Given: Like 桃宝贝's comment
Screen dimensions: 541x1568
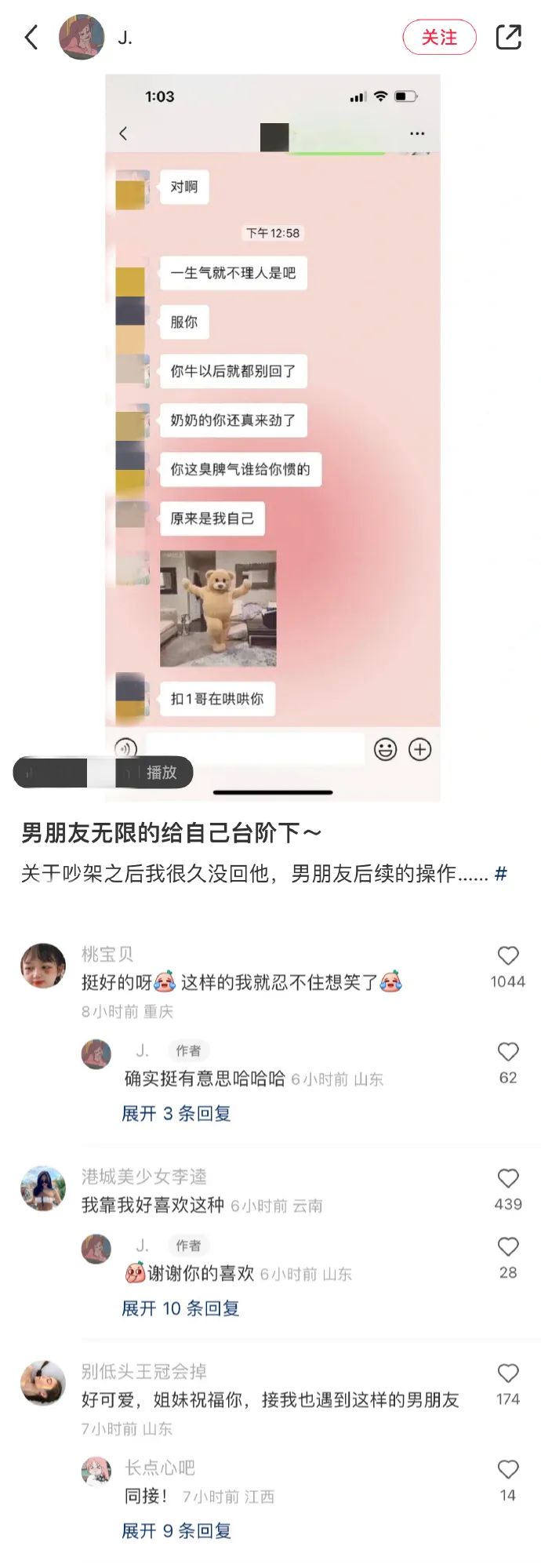Looking at the screenshot, I should pos(508,955).
